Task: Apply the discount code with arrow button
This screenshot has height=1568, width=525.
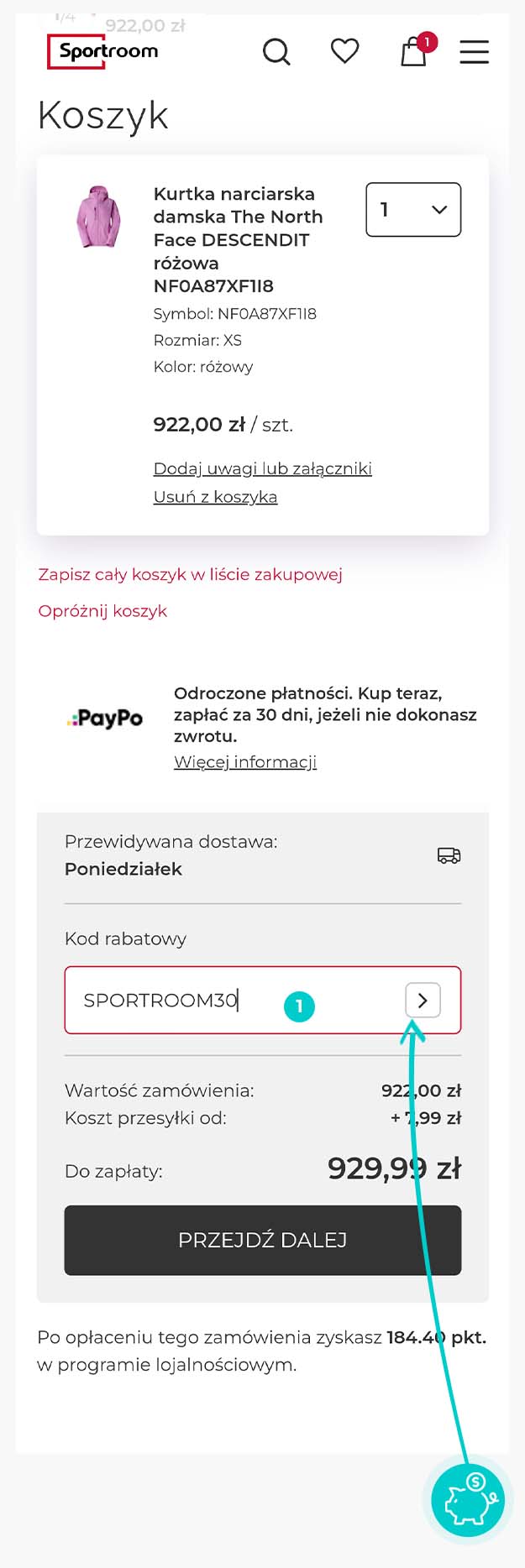Action: point(423,1001)
